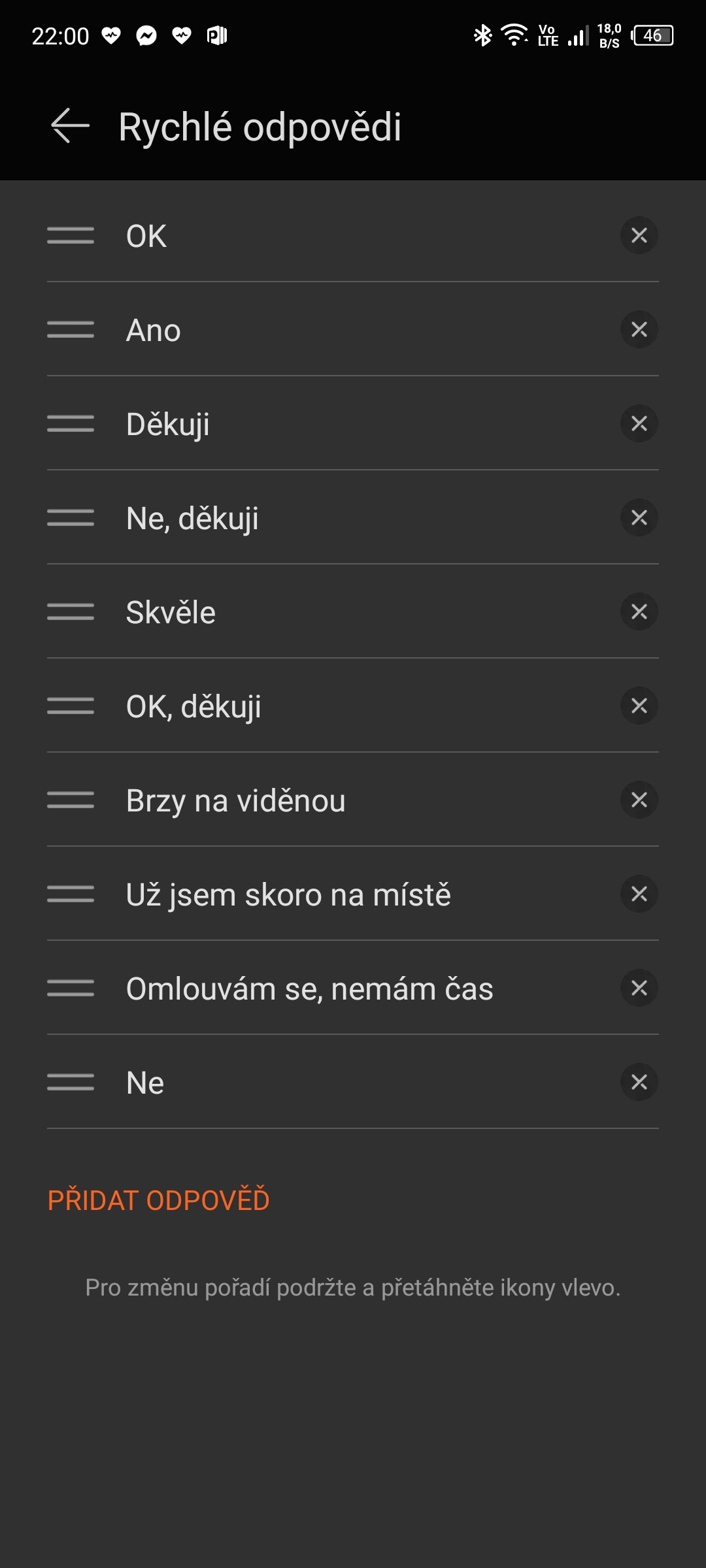This screenshot has height=1568, width=706.
Task: Open the 'Skvěle' reply text
Action: tap(171, 612)
